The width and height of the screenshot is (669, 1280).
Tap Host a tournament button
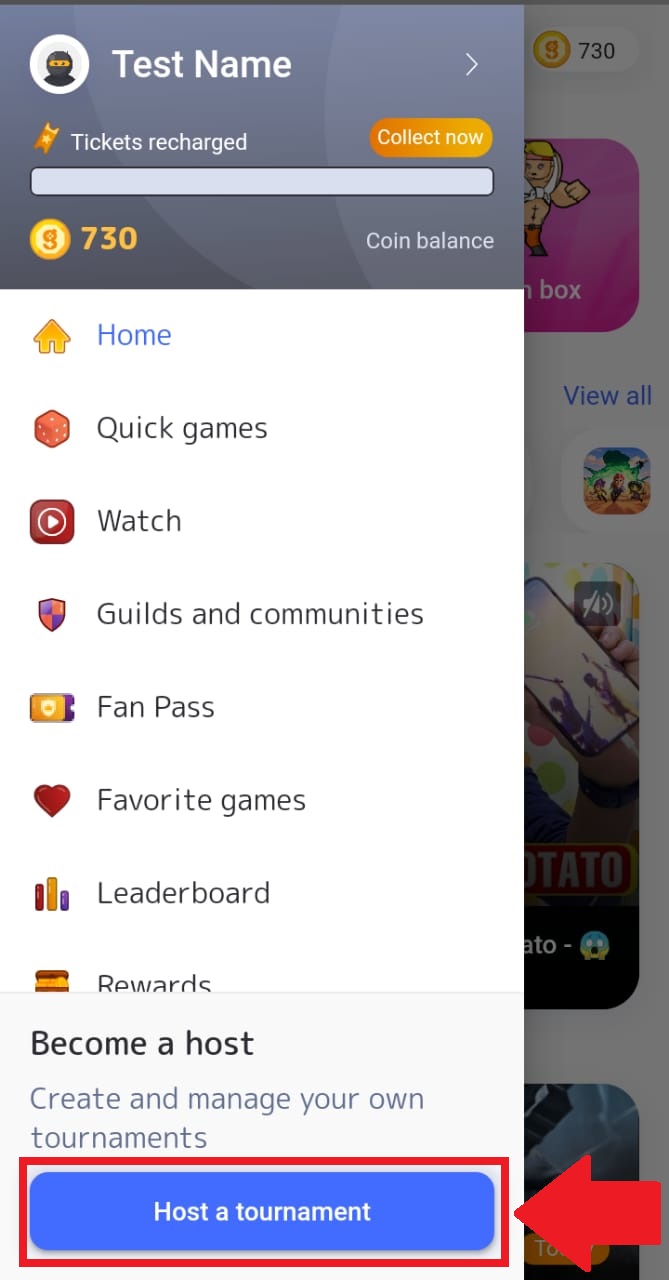pos(262,1211)
